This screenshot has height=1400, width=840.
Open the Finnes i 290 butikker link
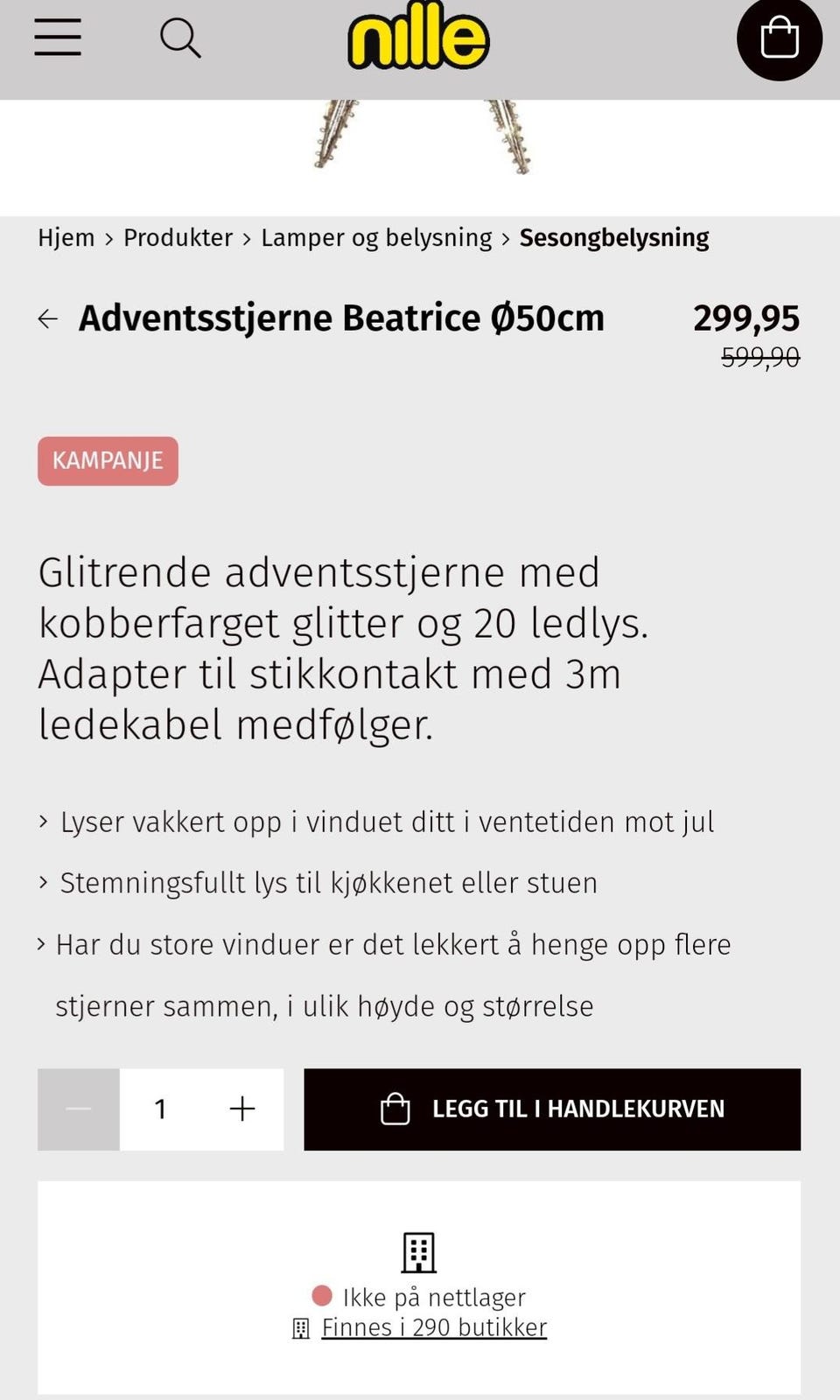coord(433,1327)
